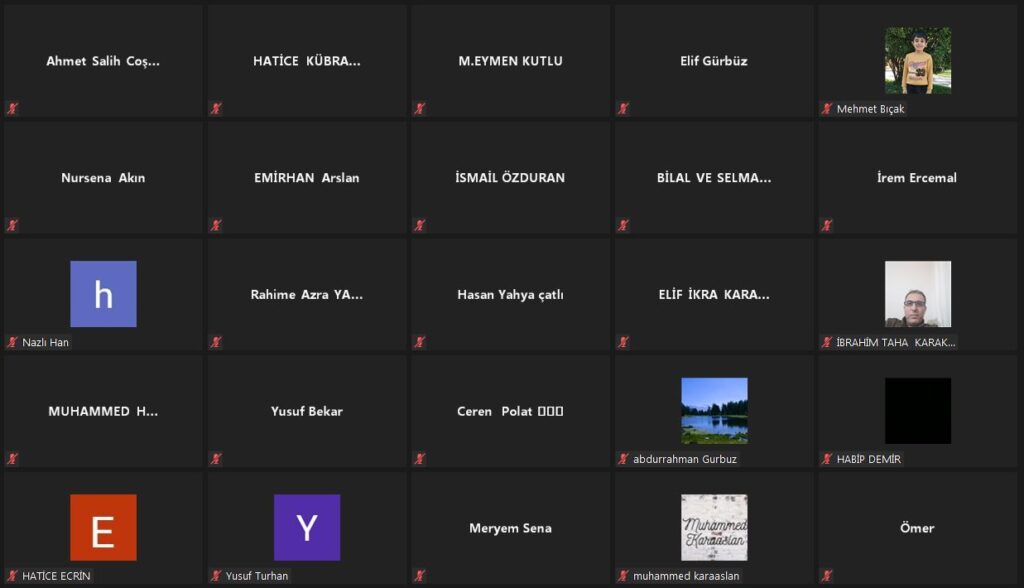1024x588 pixels.
Task: Open Nazlı Han's tile
Action: (x=103, y=294)
